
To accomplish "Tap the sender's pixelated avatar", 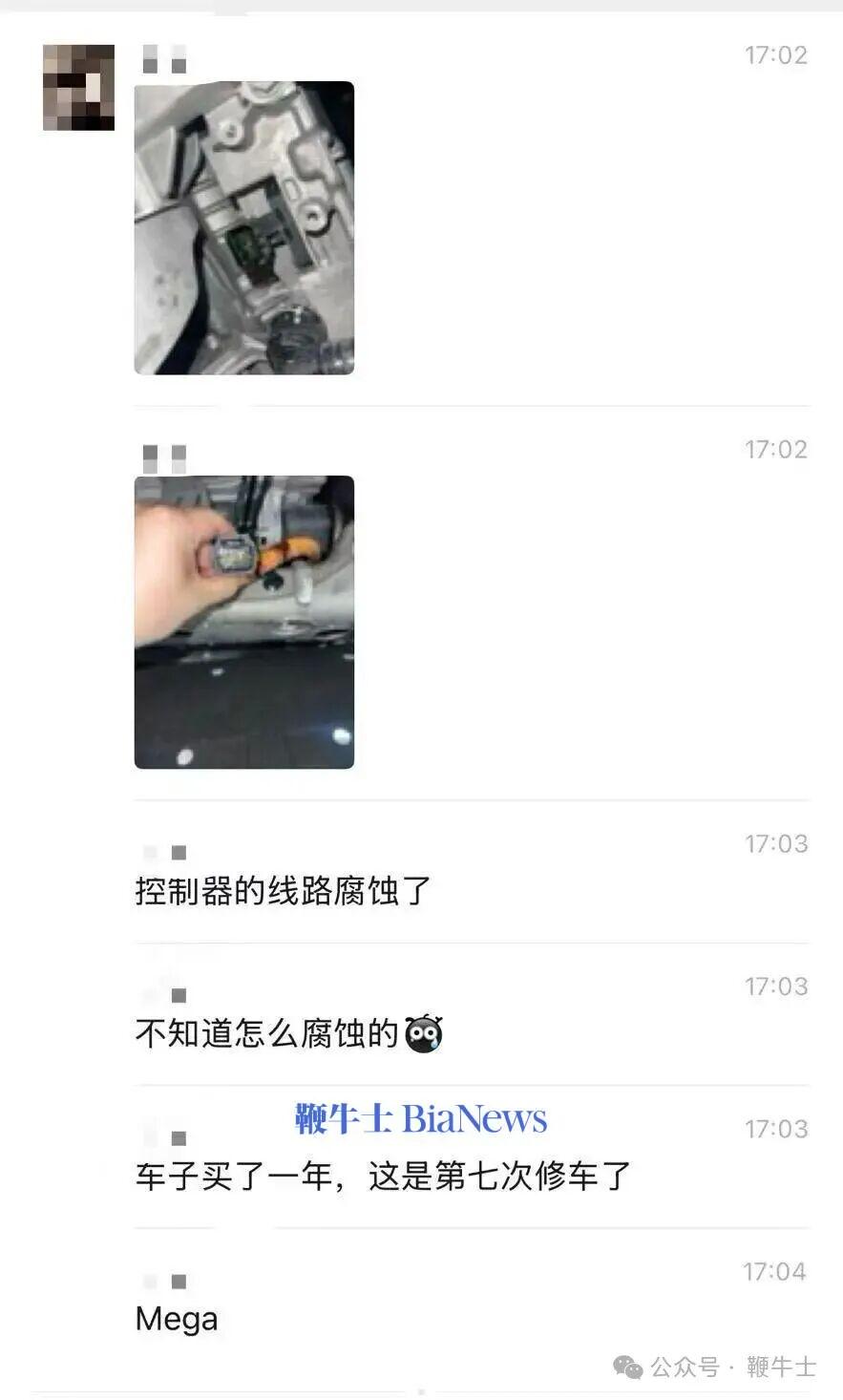I will 78,87.
